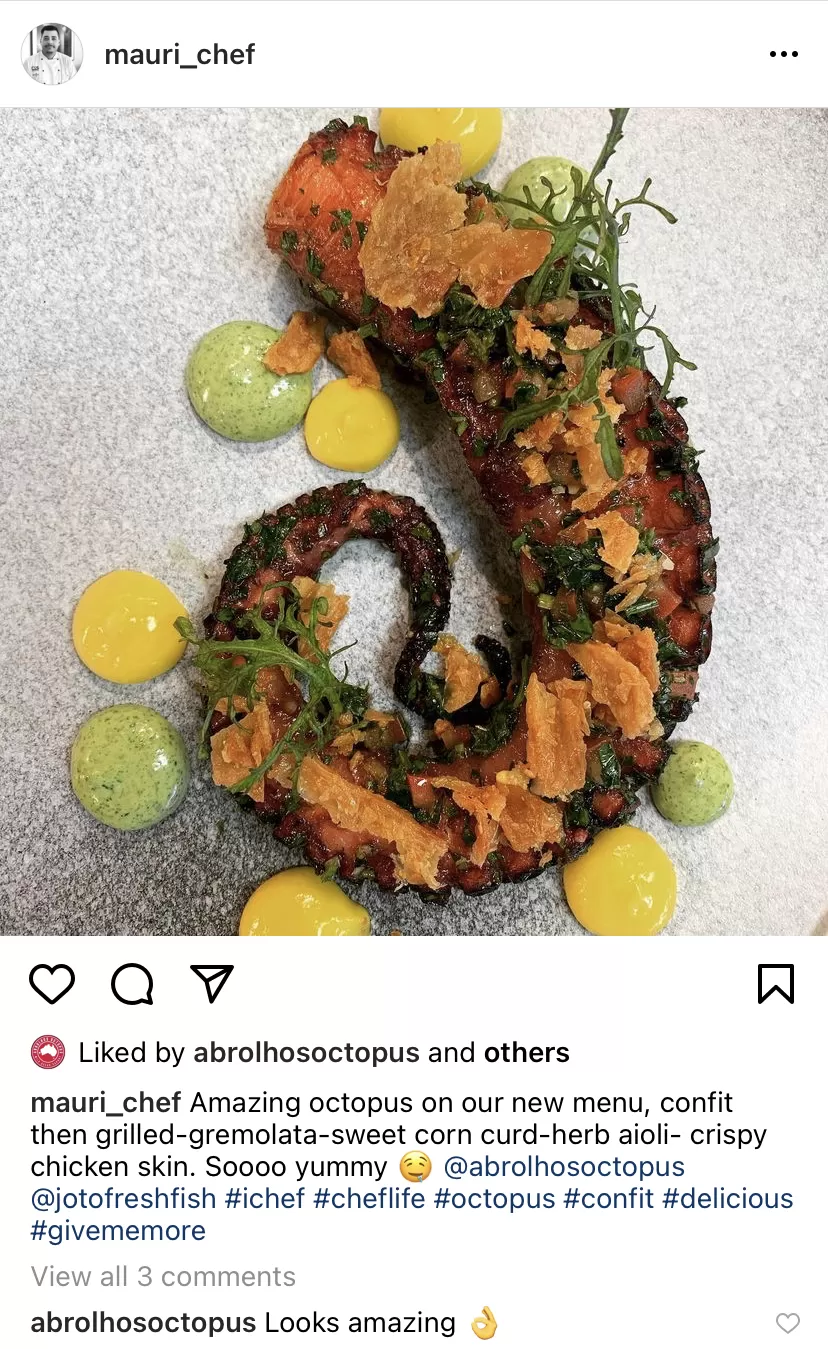Open mauri_chef username in the header
The height and width of the screenshot is (1349, 828).
(x=180, y=54)
